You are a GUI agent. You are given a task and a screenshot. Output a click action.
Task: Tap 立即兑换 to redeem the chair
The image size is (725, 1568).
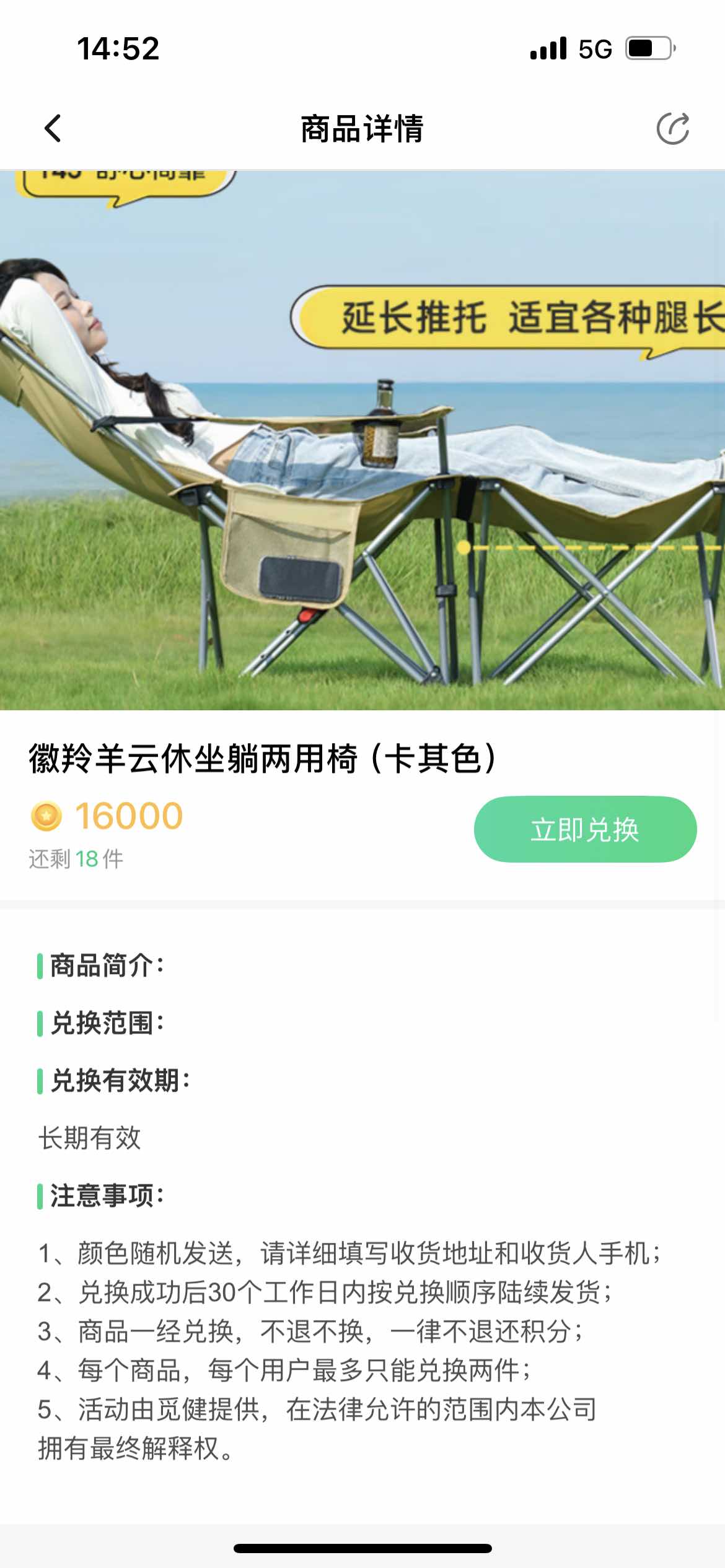pos(584,829)
